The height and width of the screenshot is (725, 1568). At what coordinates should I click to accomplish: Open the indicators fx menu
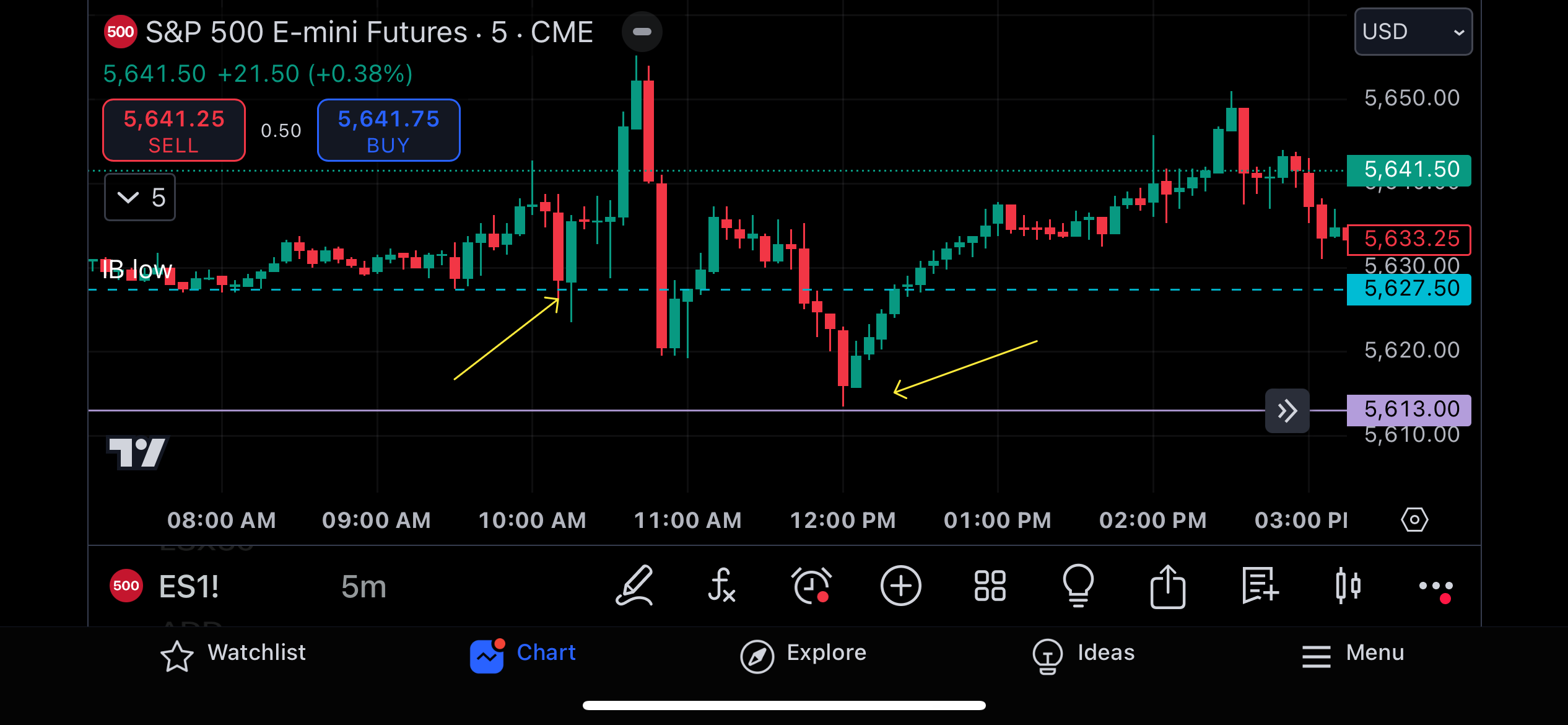point(721,586)
